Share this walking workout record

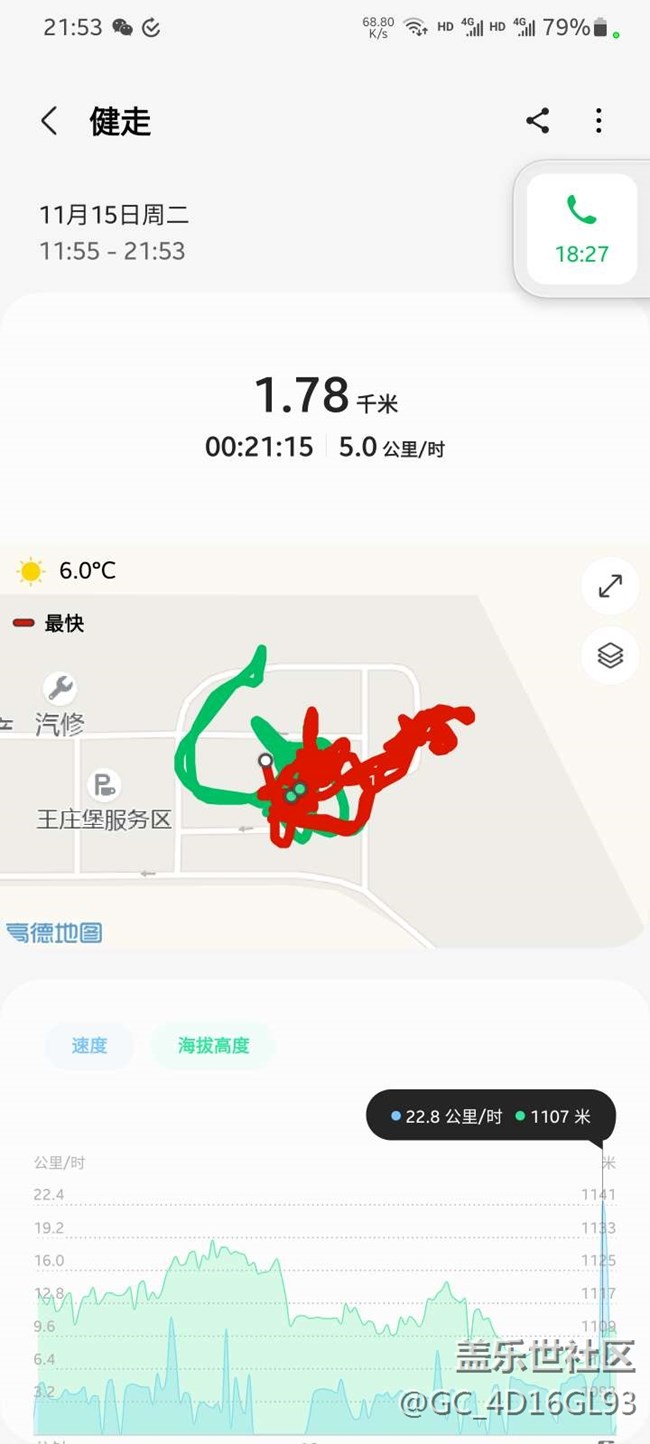point(538,121)
